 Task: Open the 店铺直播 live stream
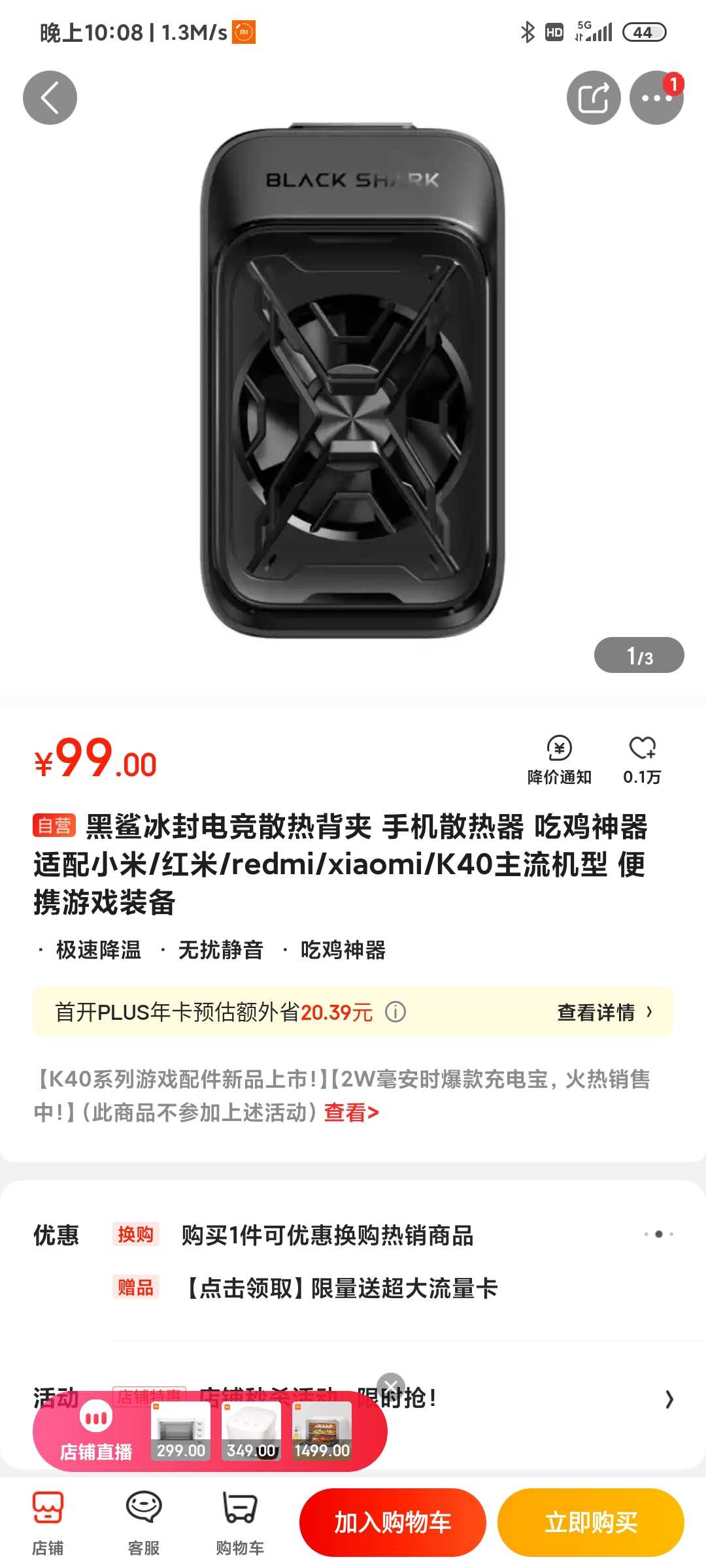point(96,1432)
